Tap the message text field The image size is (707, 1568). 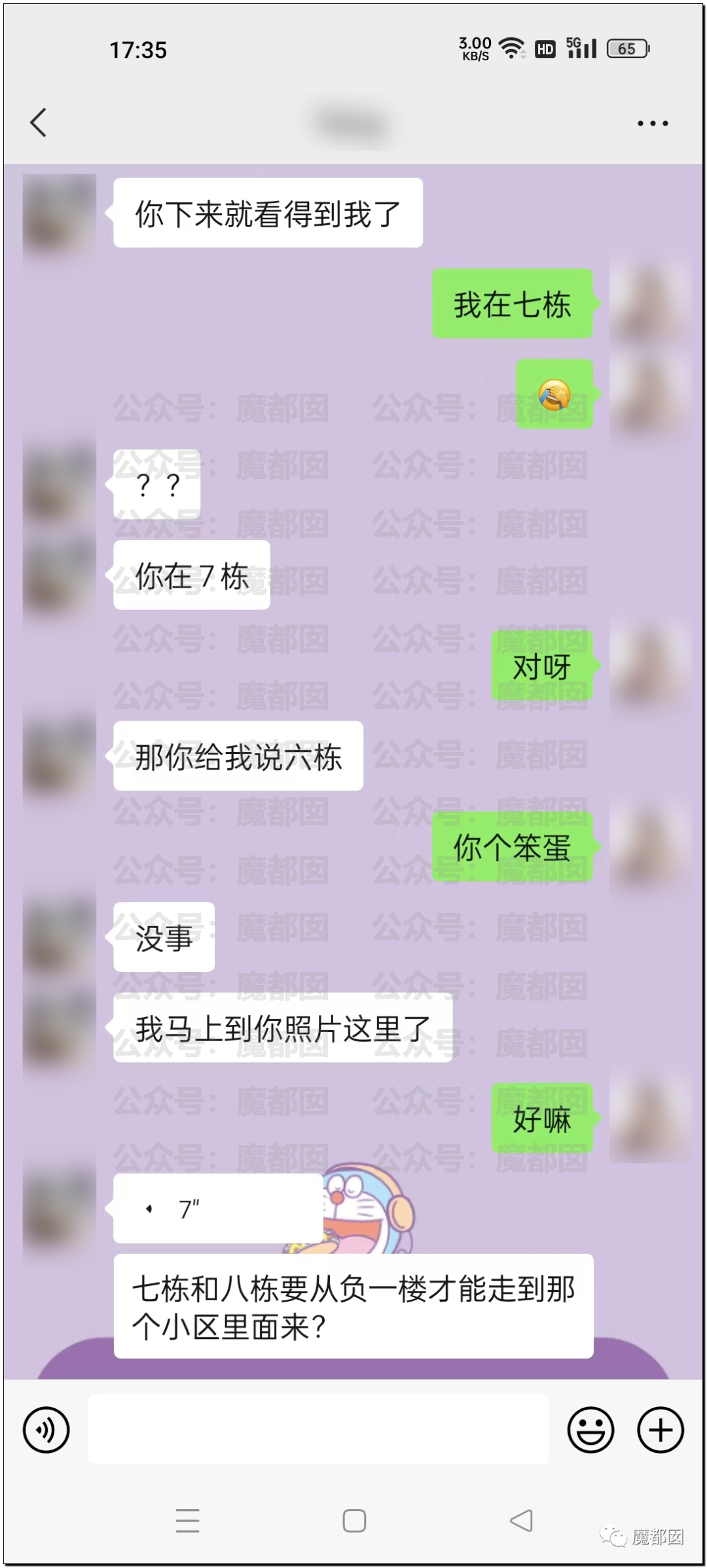click(317, 1429)
